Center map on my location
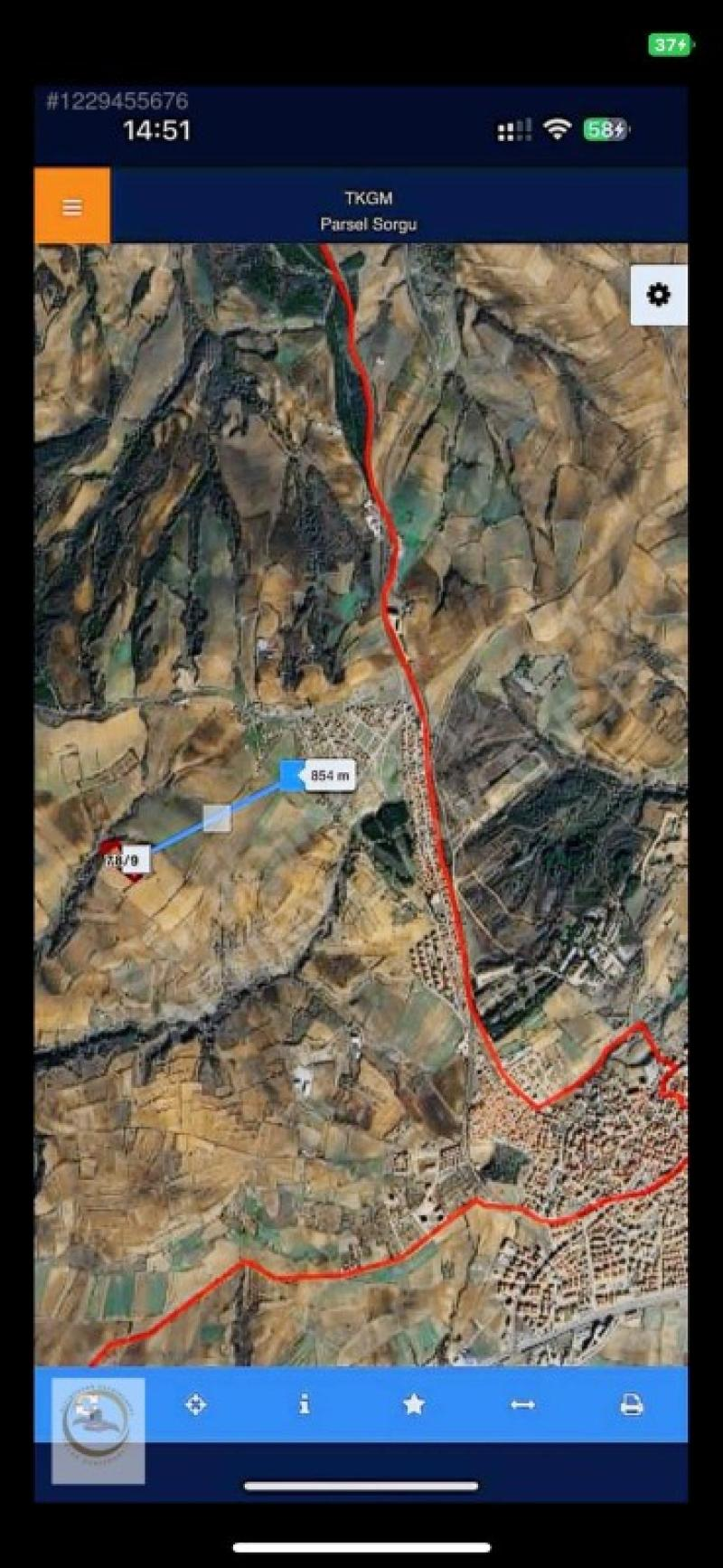This screenshot has width=723, height=1568. 196,1404
